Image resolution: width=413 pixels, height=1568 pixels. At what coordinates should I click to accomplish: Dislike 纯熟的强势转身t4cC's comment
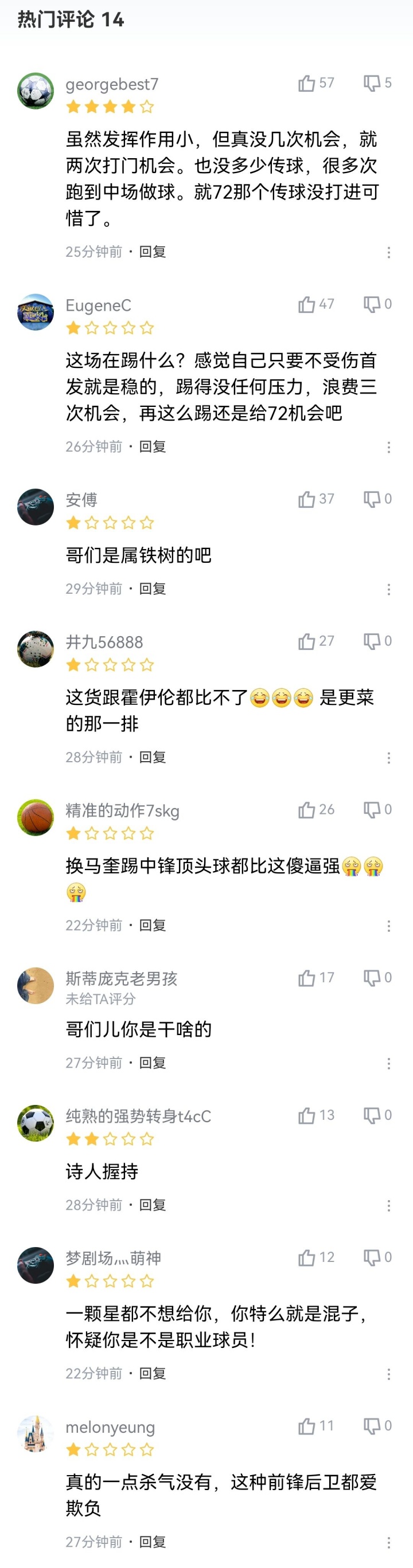point(371,1115)
